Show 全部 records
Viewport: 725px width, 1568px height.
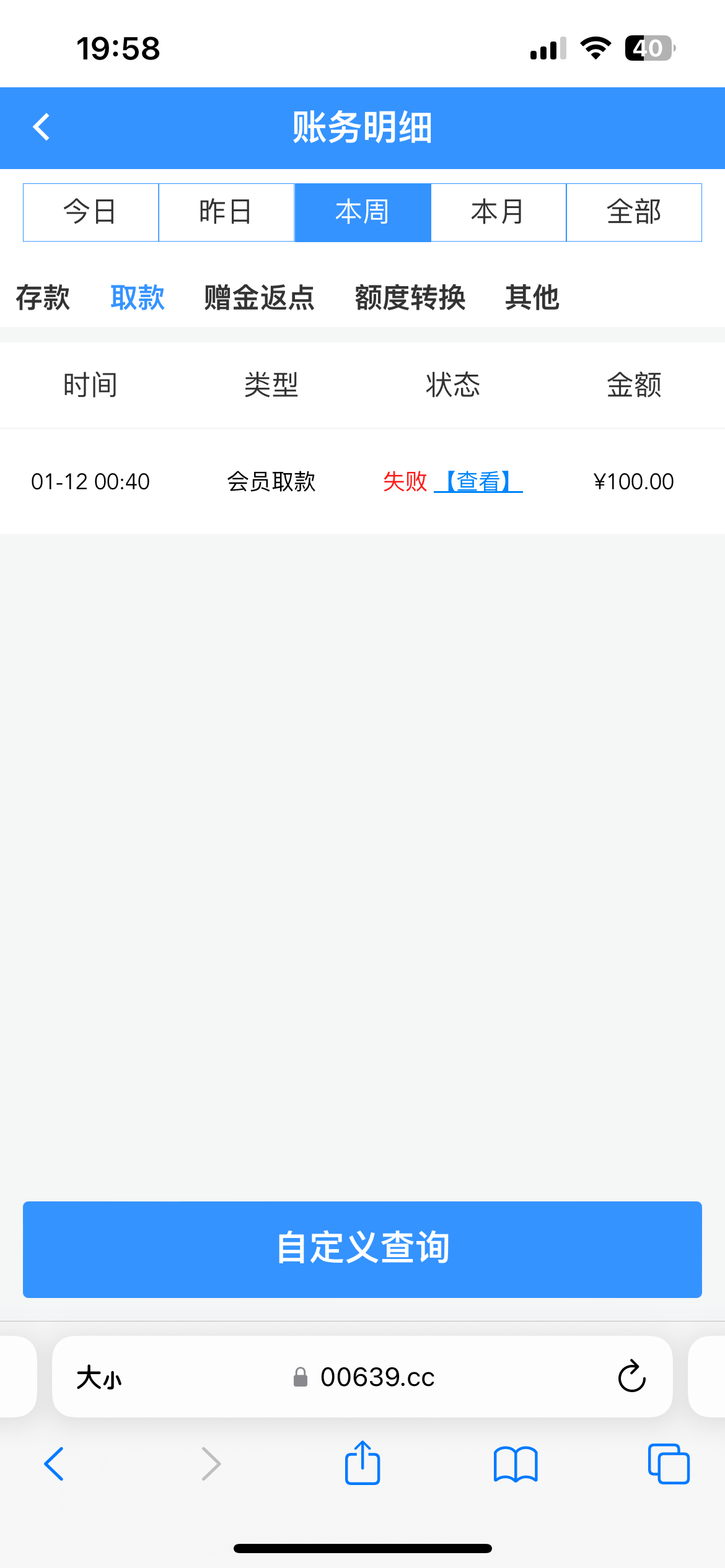[634, 212]
